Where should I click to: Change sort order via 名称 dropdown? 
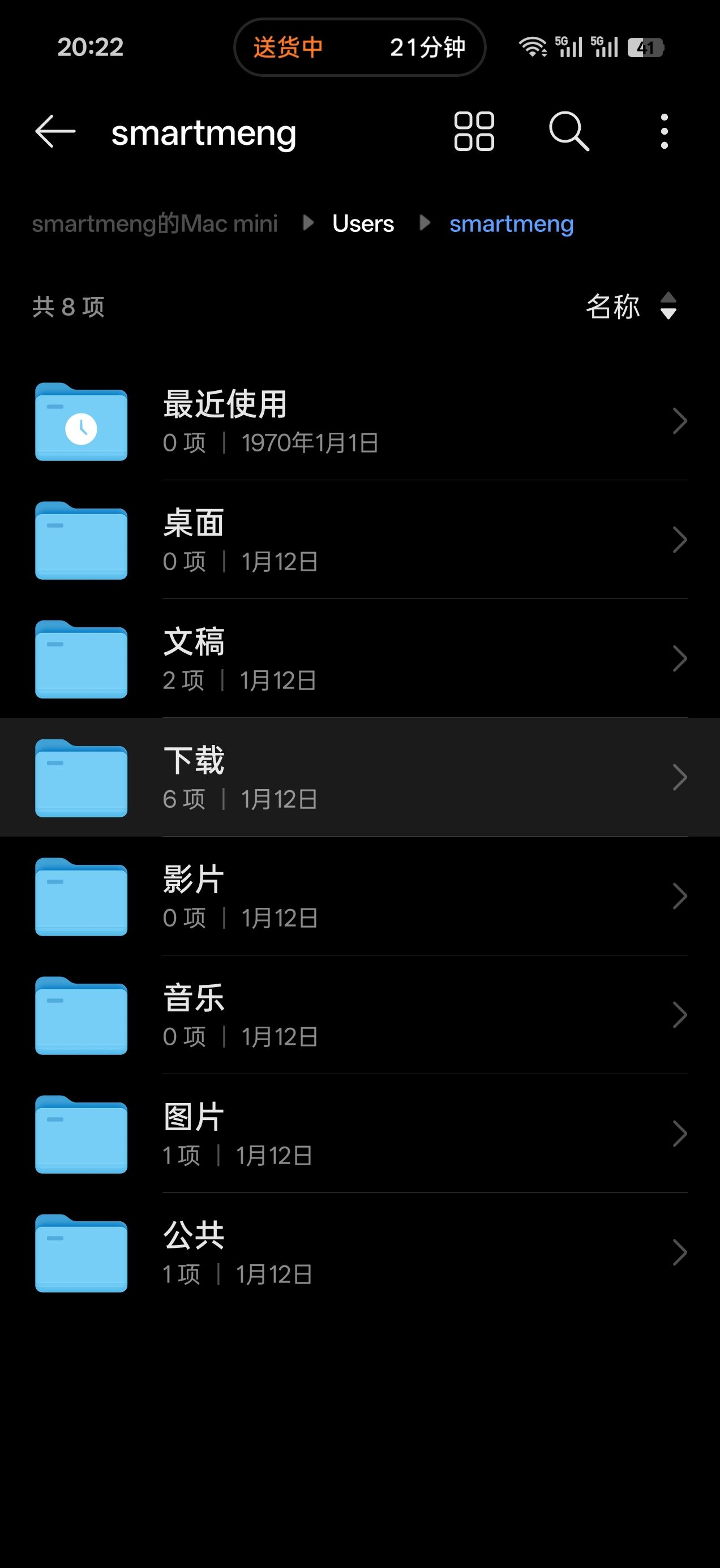(x=631, y=306)
